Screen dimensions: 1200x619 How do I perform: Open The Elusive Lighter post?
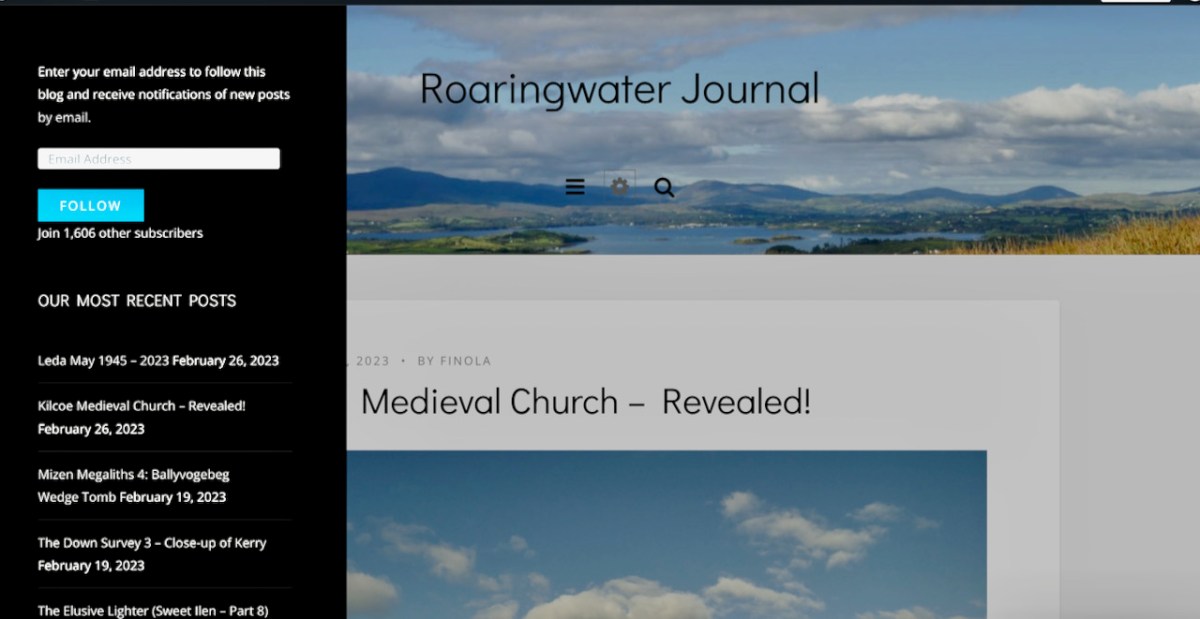point(152,610)
